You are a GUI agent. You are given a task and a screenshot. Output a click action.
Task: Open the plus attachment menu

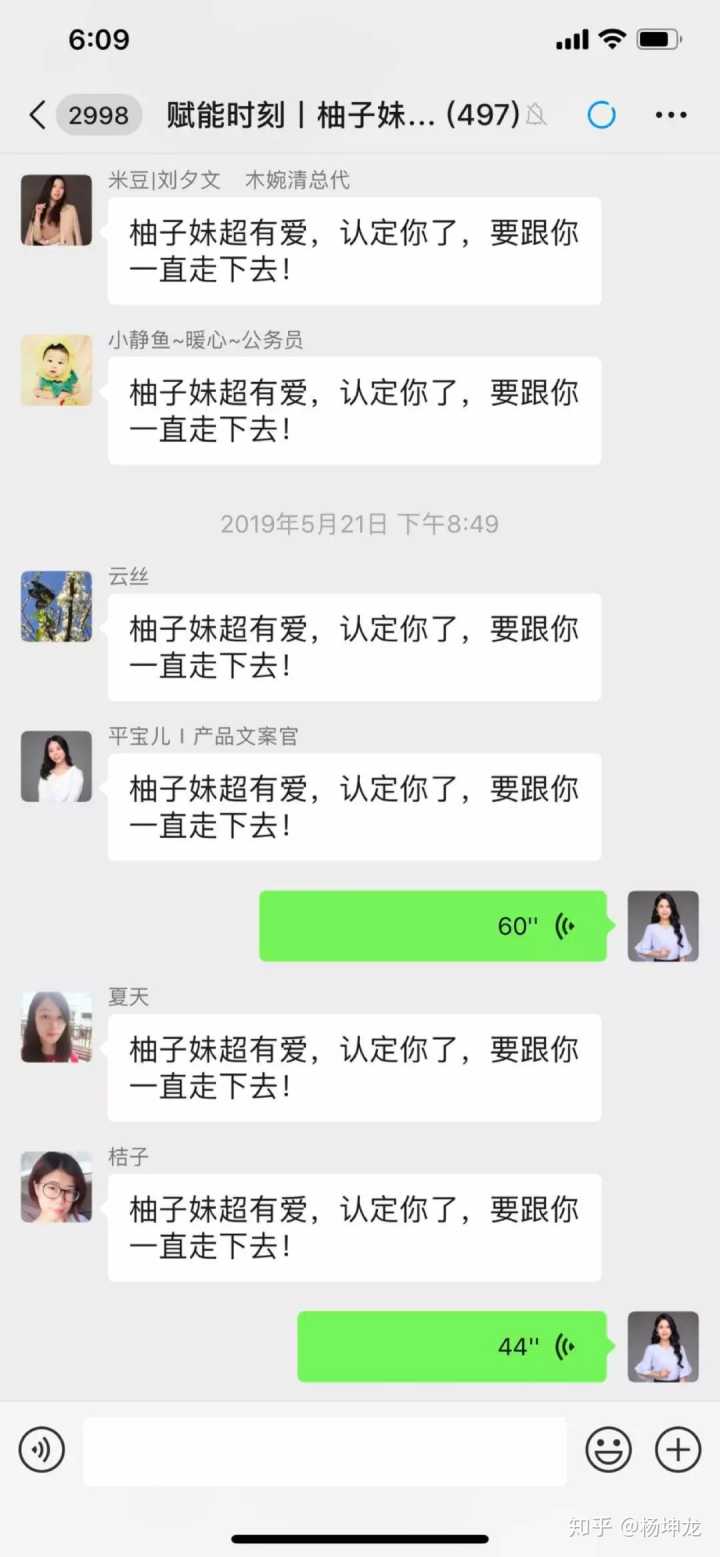pyautogui.click(x=677, y=1450)
